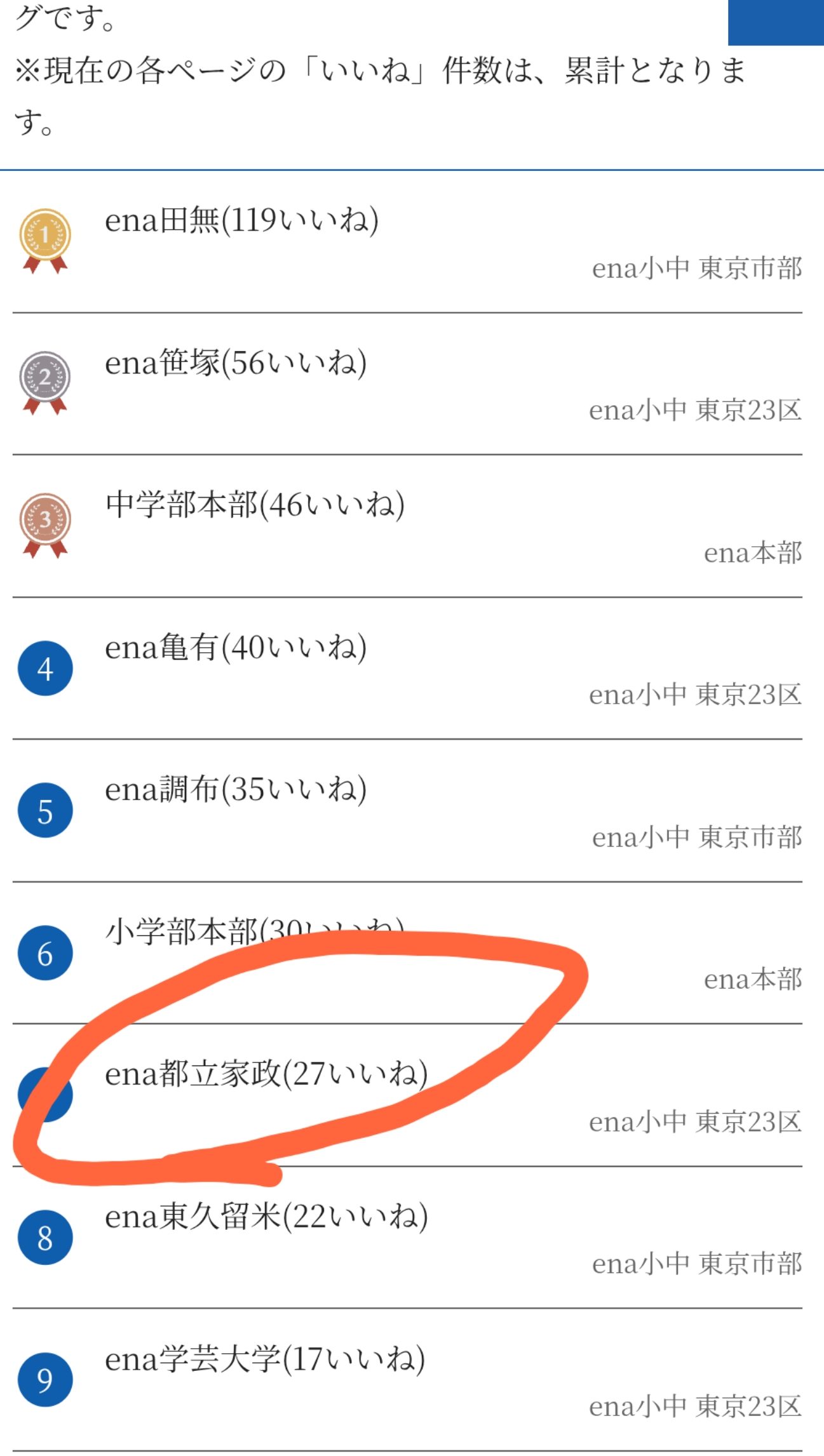Click the ena小中 東京市部 label beside ena調布
Viewport: 824px width, 1456px height.
pos(696,838)
